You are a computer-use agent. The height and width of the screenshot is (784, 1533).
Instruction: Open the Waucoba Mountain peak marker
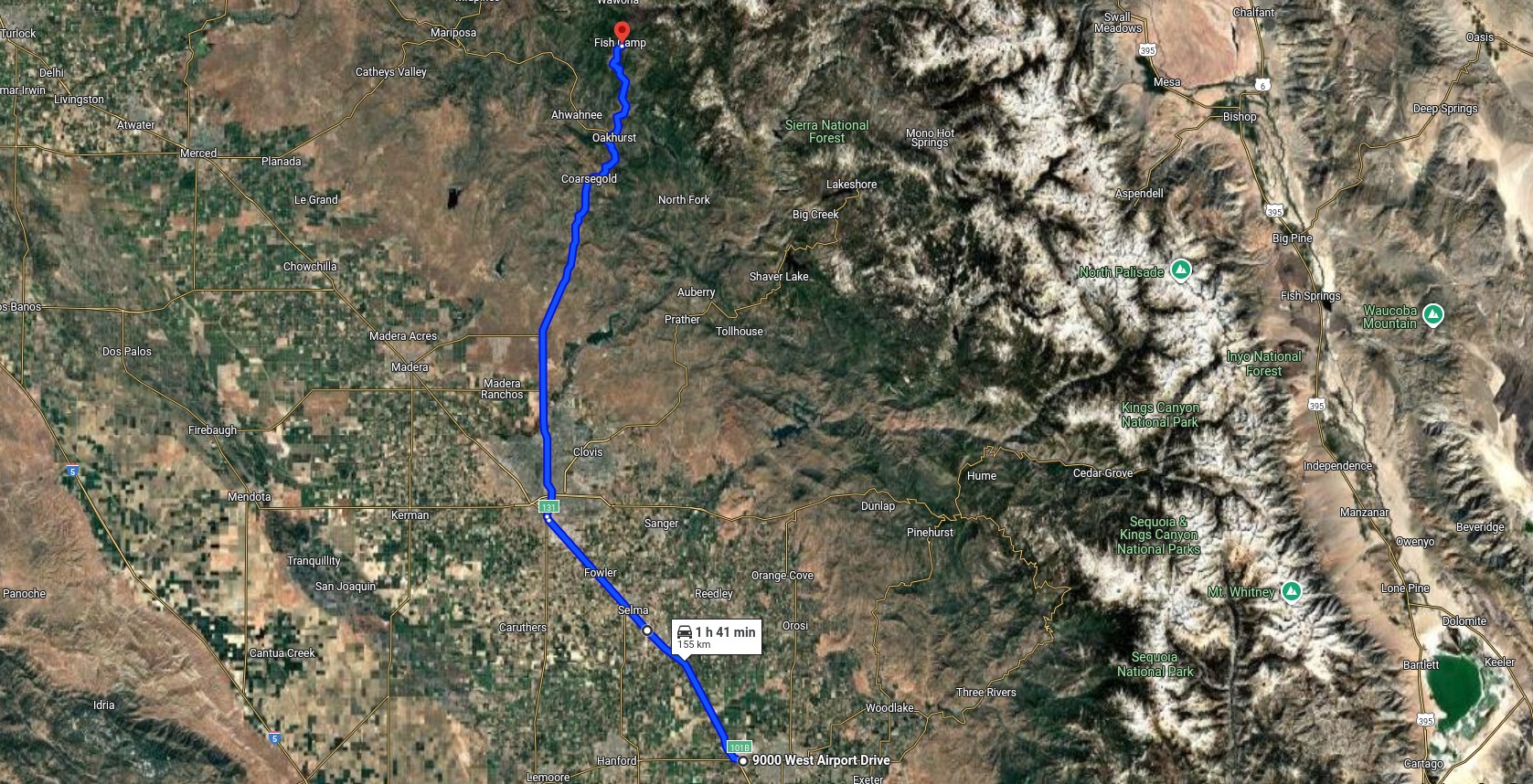pos(1433,316)
